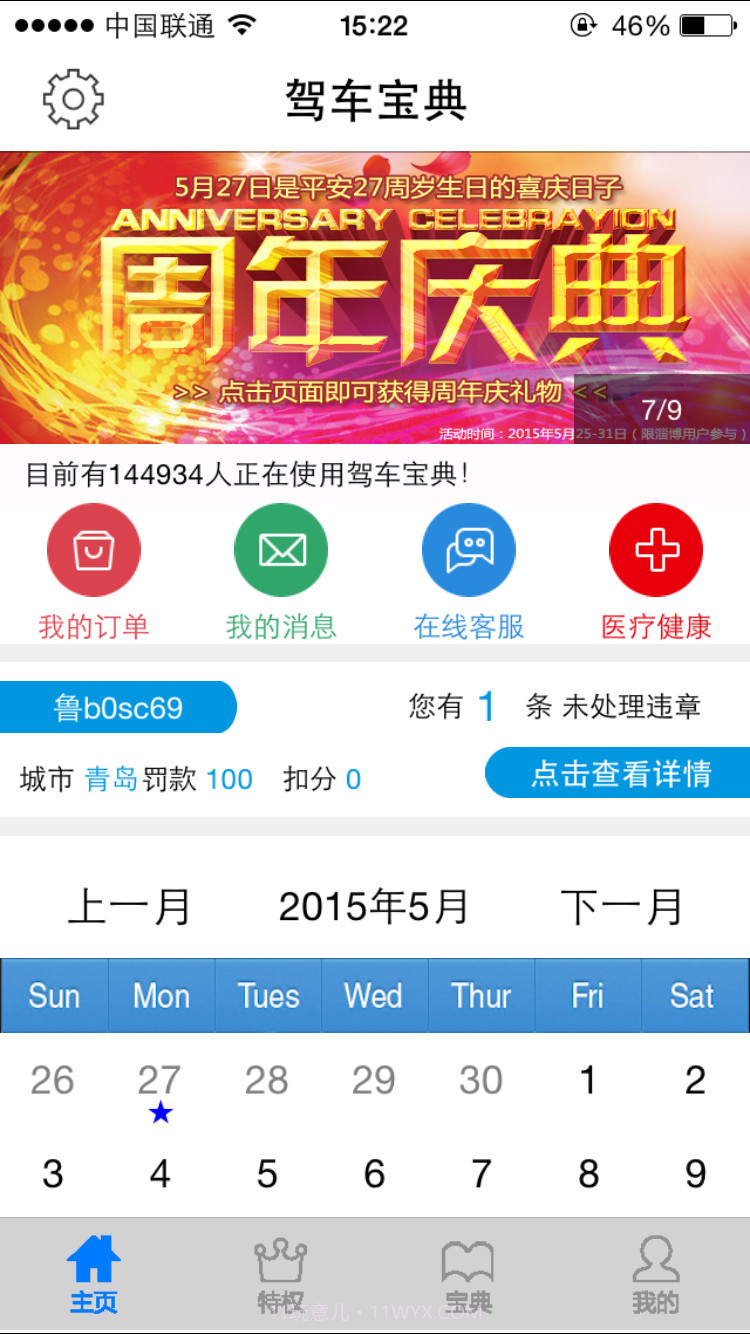Switch to the Home (主页) tab
This screenshot has width=750, height=1334.
tap(93, 1270)
